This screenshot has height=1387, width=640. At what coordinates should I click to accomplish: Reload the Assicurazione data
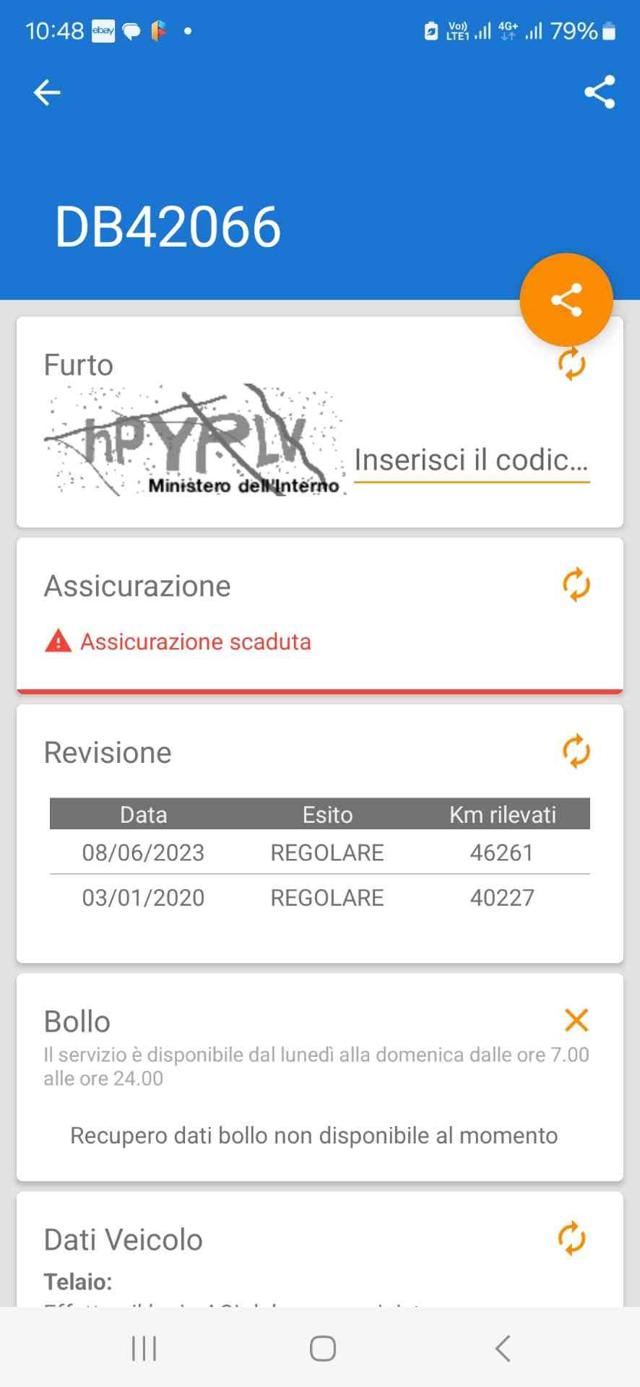point(576,585)
